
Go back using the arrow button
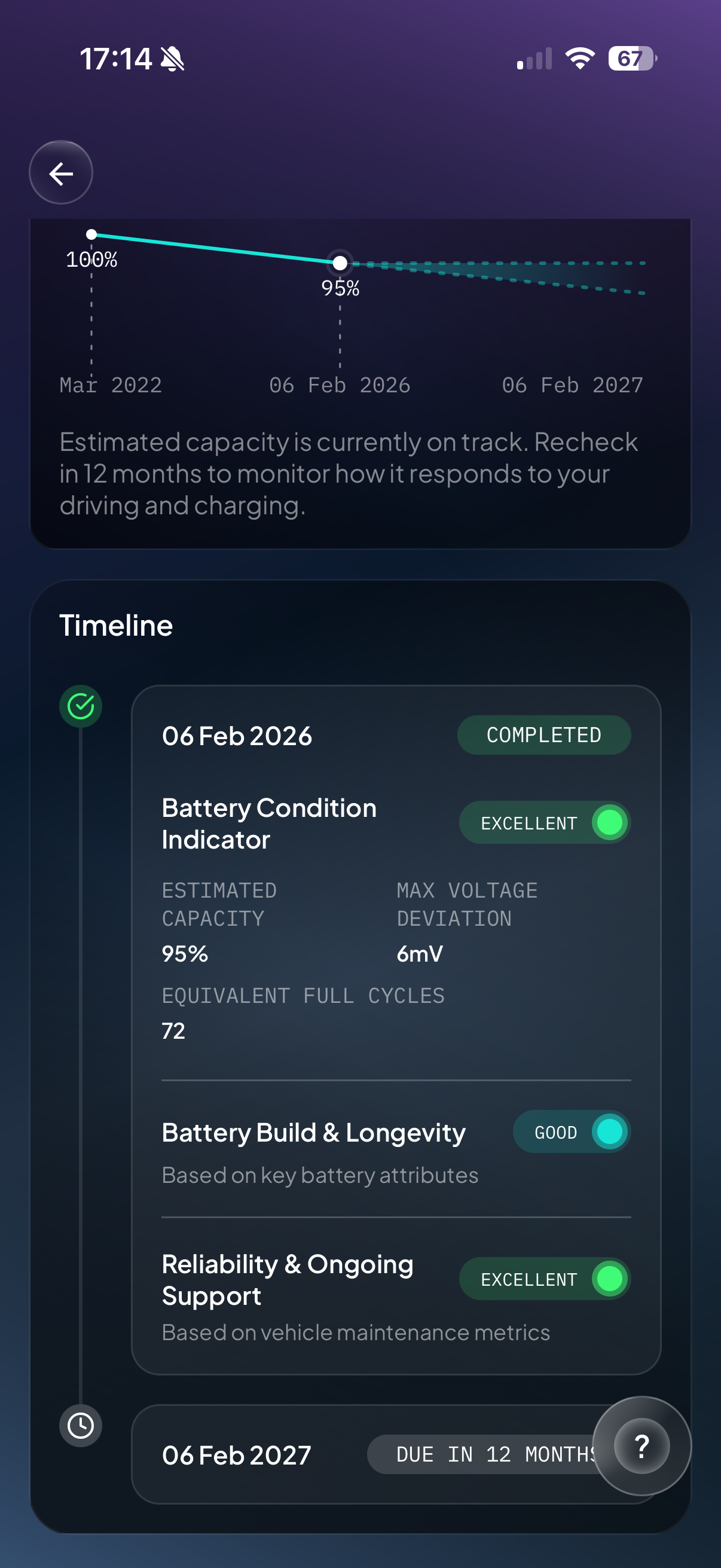[61, 173]
